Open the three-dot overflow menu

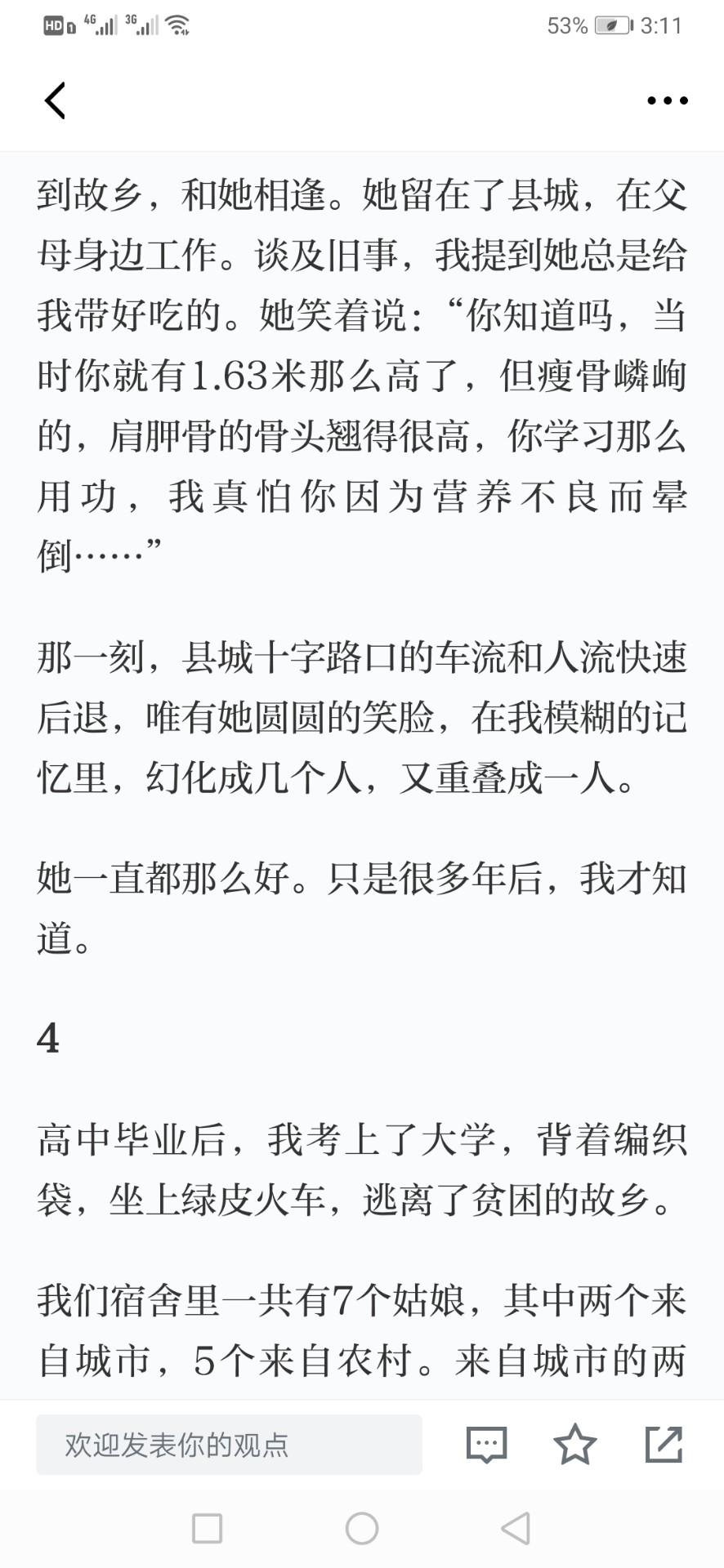pyautogui.click(x=668, y=100)
